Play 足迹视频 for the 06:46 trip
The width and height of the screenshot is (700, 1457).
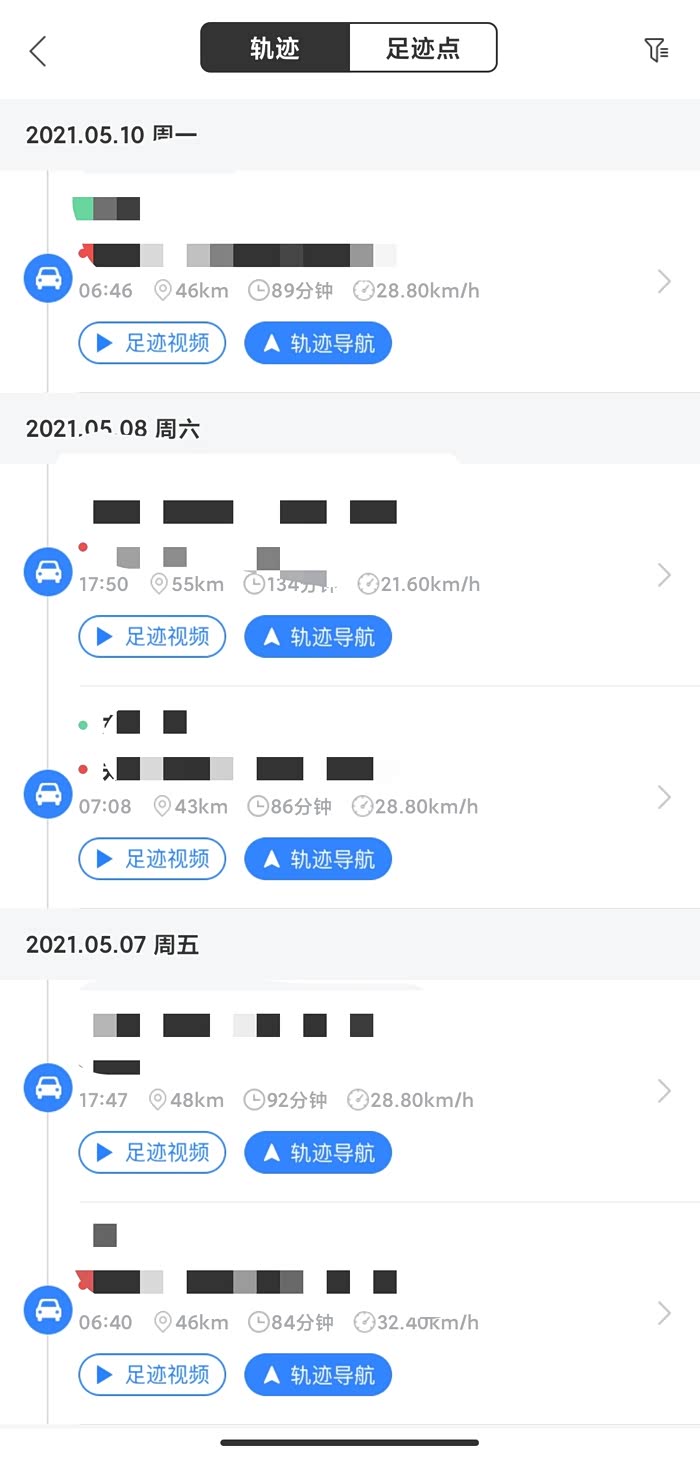[152, 344]
